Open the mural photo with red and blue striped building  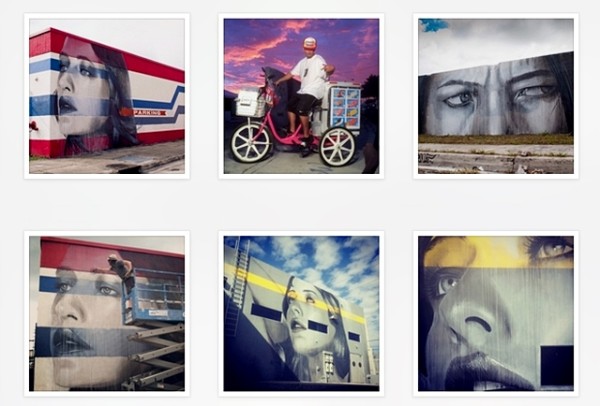pyautogui.click(x=106, y=96)
